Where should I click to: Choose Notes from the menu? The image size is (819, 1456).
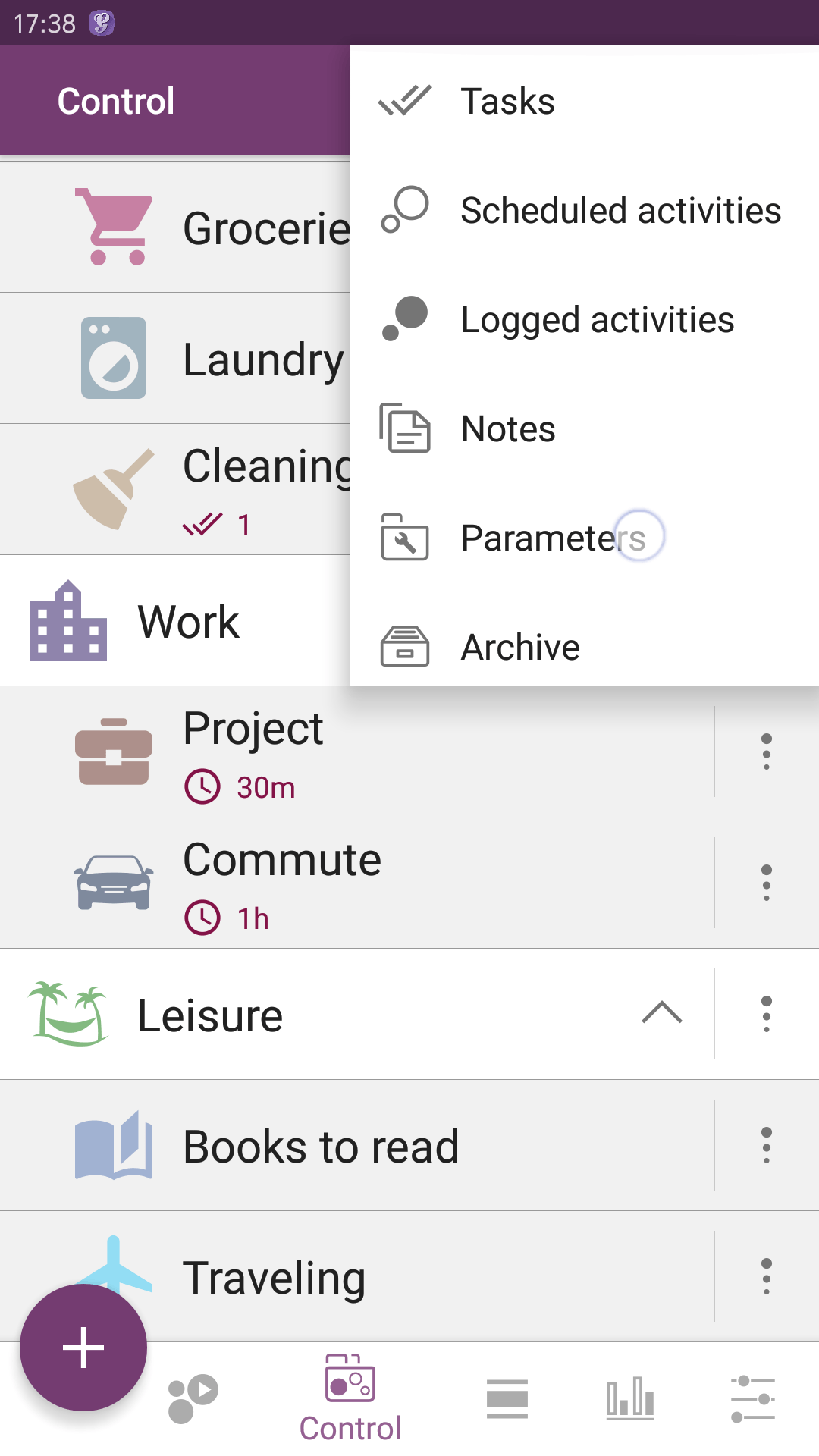click(x=508, y=429)
